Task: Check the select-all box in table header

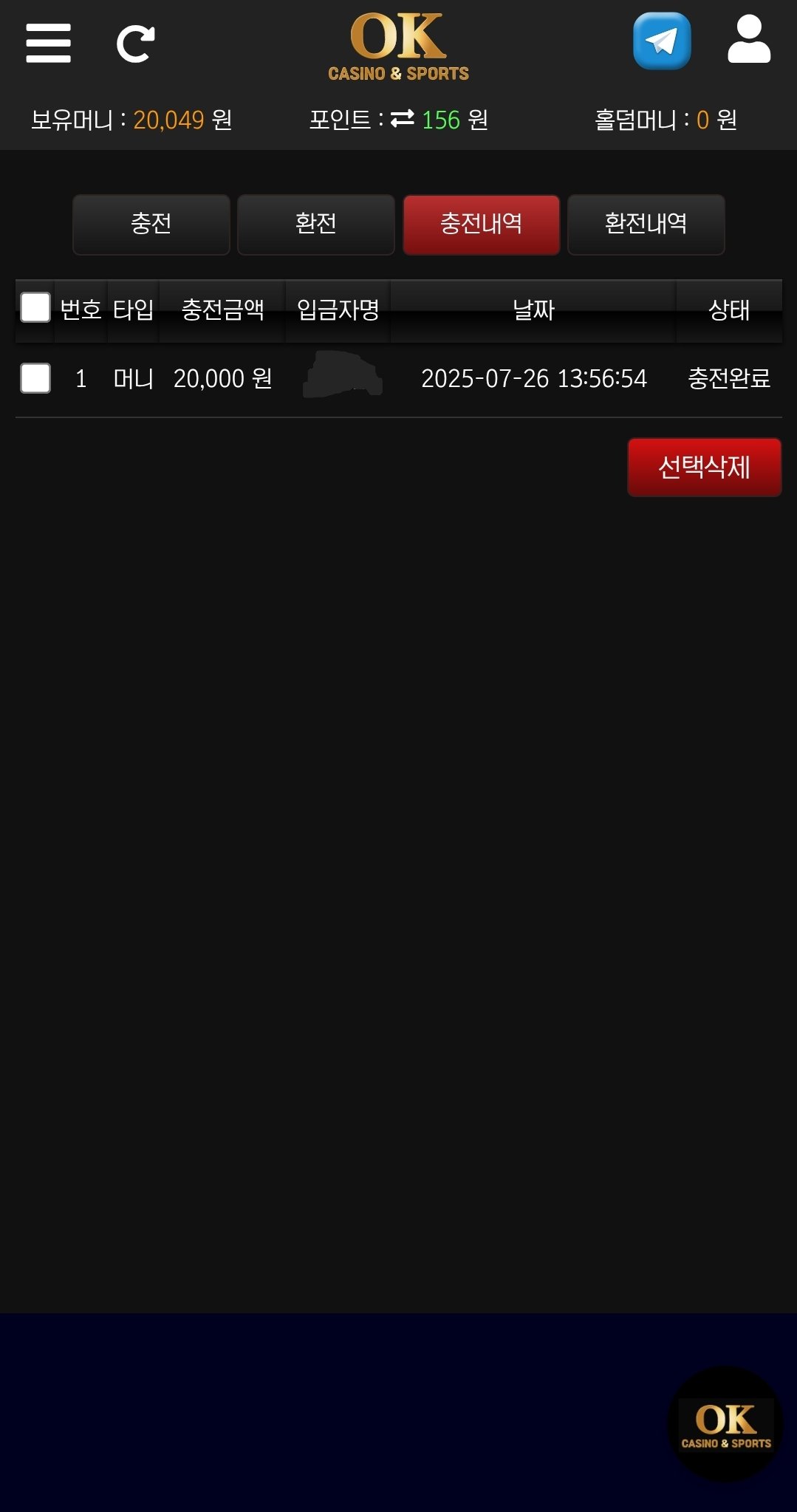Action: [35, 308]
